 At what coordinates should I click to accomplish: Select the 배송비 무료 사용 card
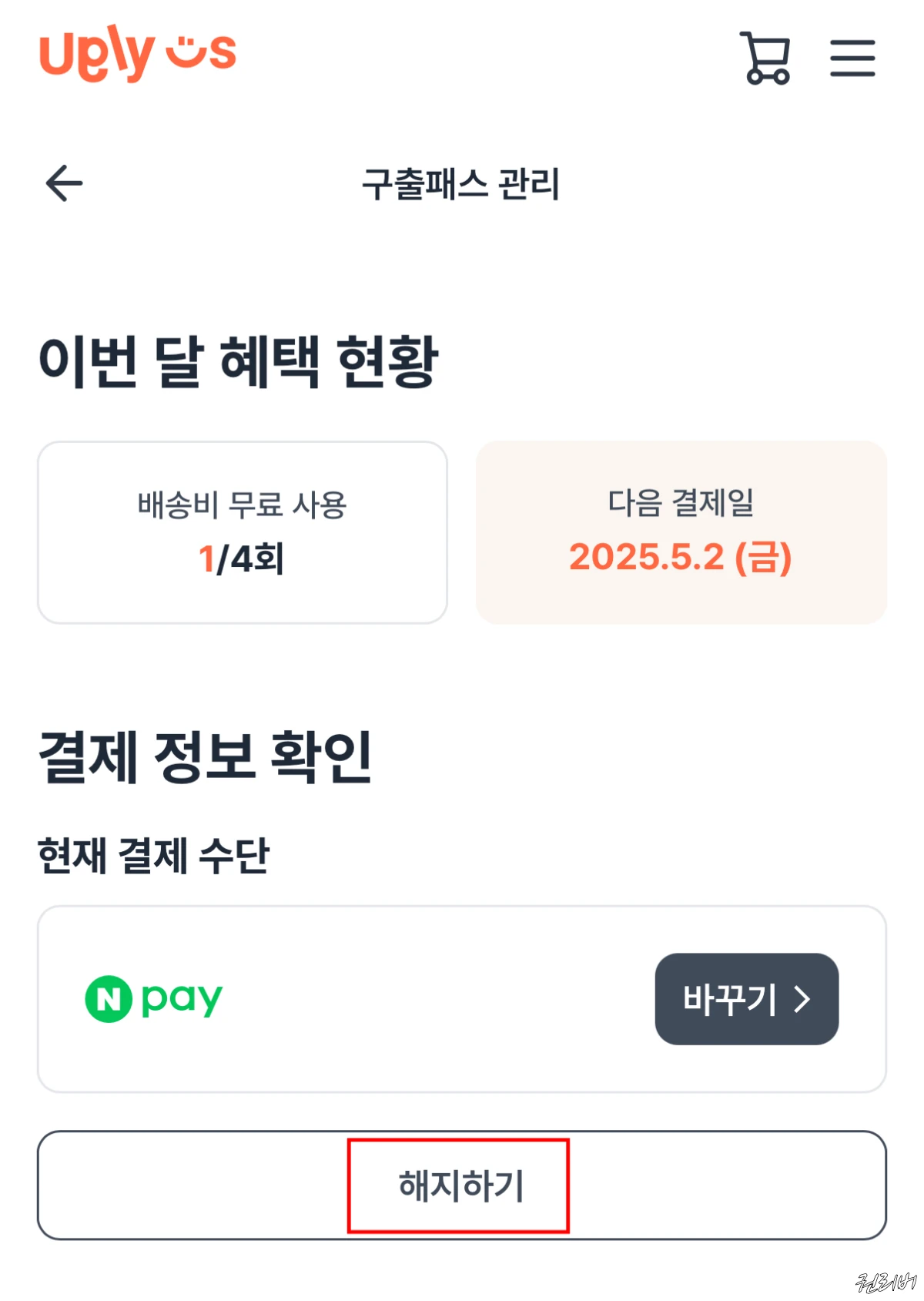[243, 530]
